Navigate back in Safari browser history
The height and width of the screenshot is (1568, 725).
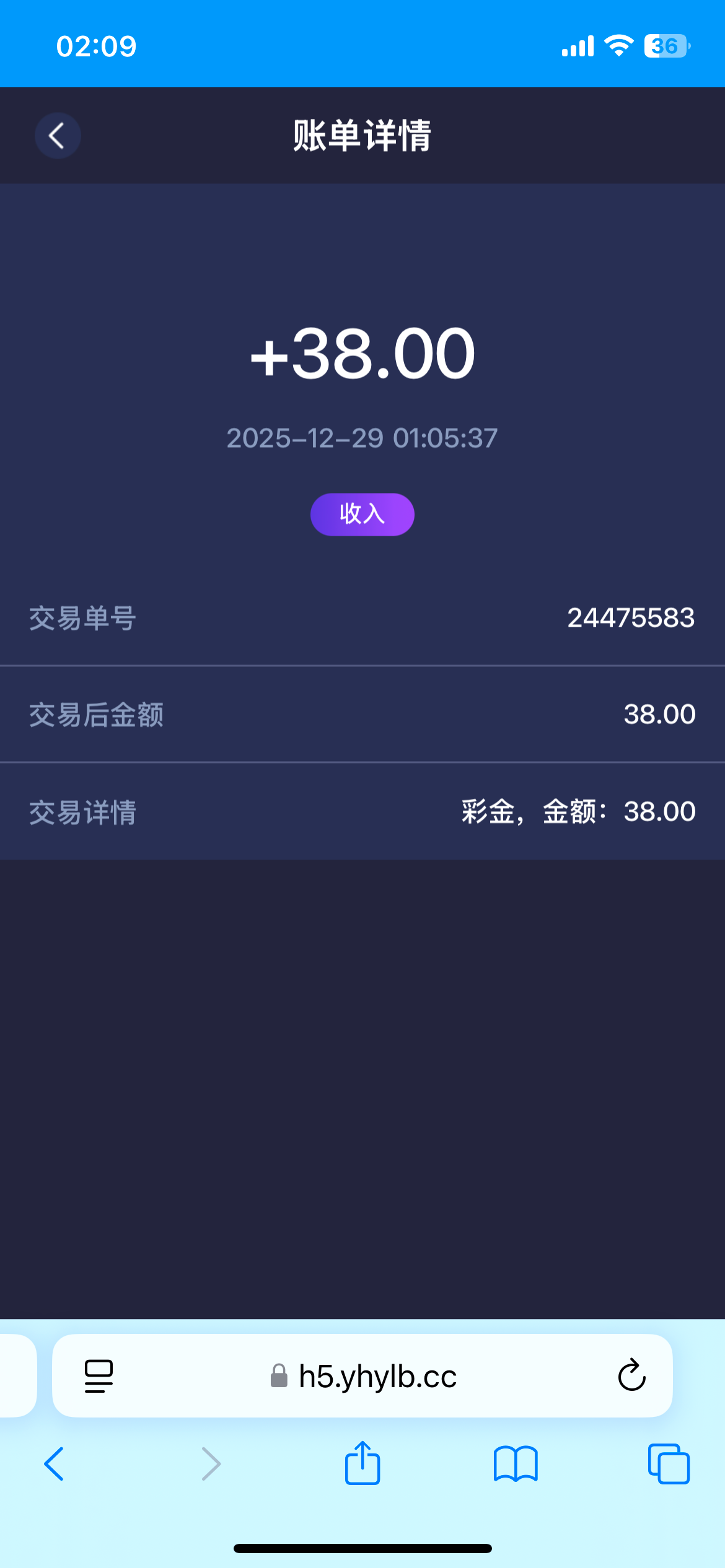[x=55, y=1464]
